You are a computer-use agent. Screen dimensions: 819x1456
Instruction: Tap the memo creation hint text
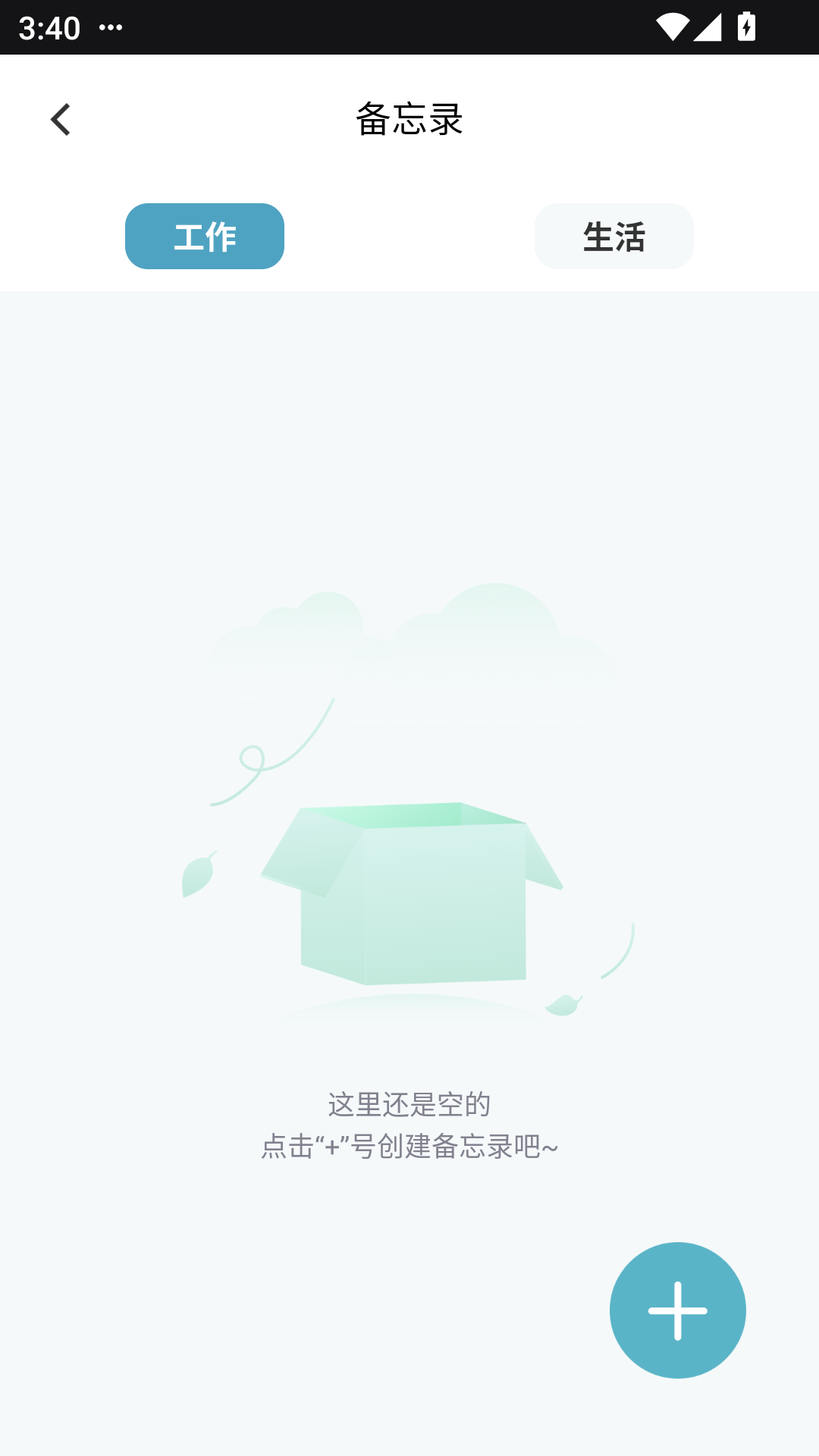coord(409,1148)
